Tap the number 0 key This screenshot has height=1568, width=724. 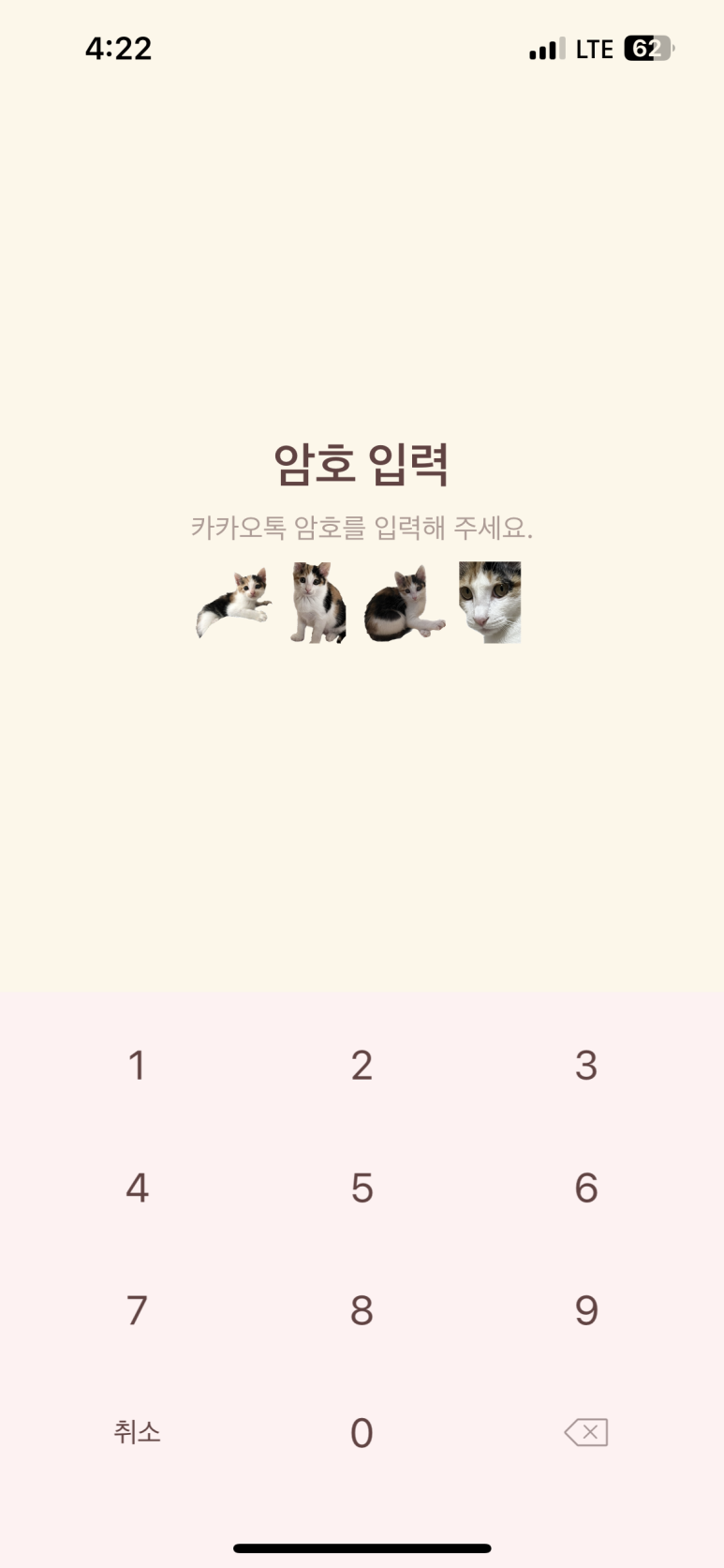click(x=362, y=1433)
